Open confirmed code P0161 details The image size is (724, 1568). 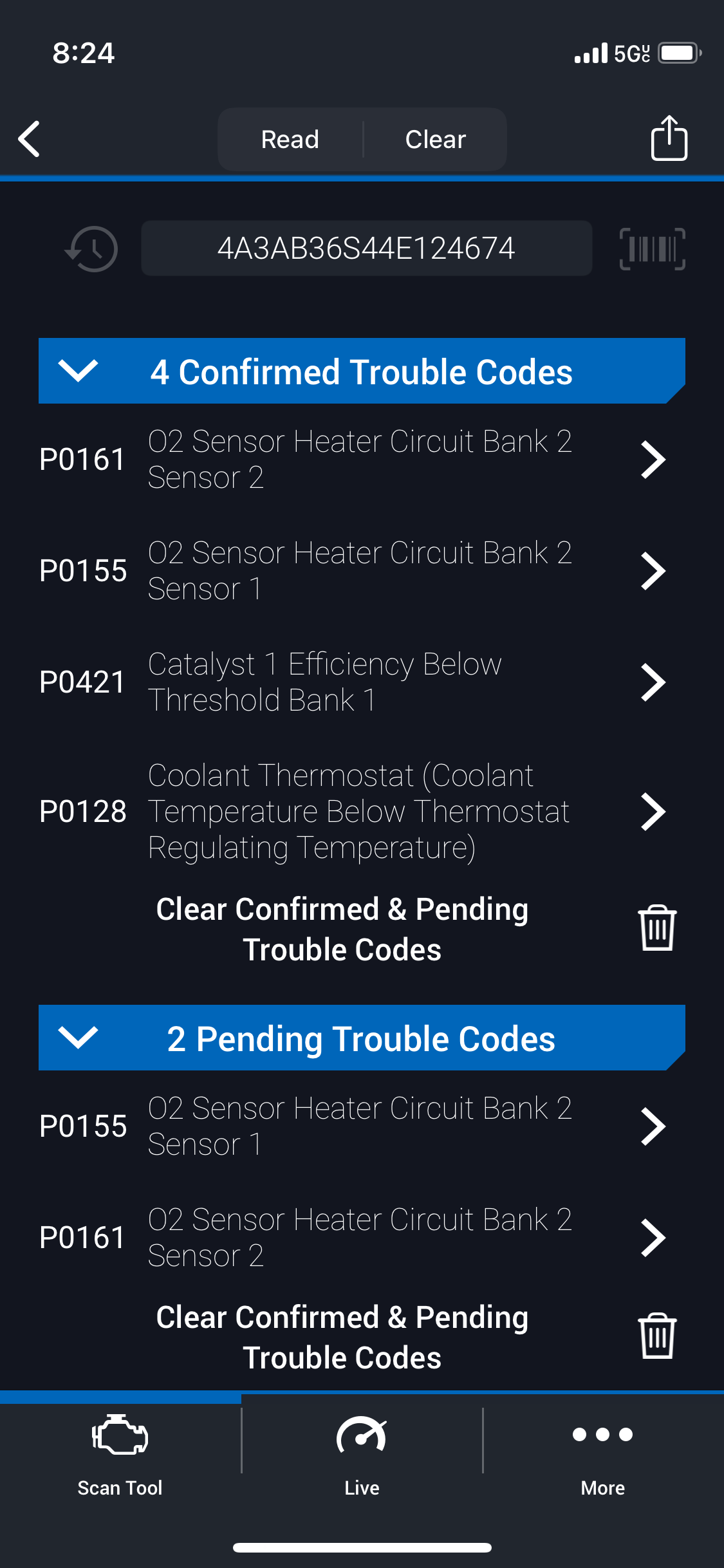[x=351, y=460]
